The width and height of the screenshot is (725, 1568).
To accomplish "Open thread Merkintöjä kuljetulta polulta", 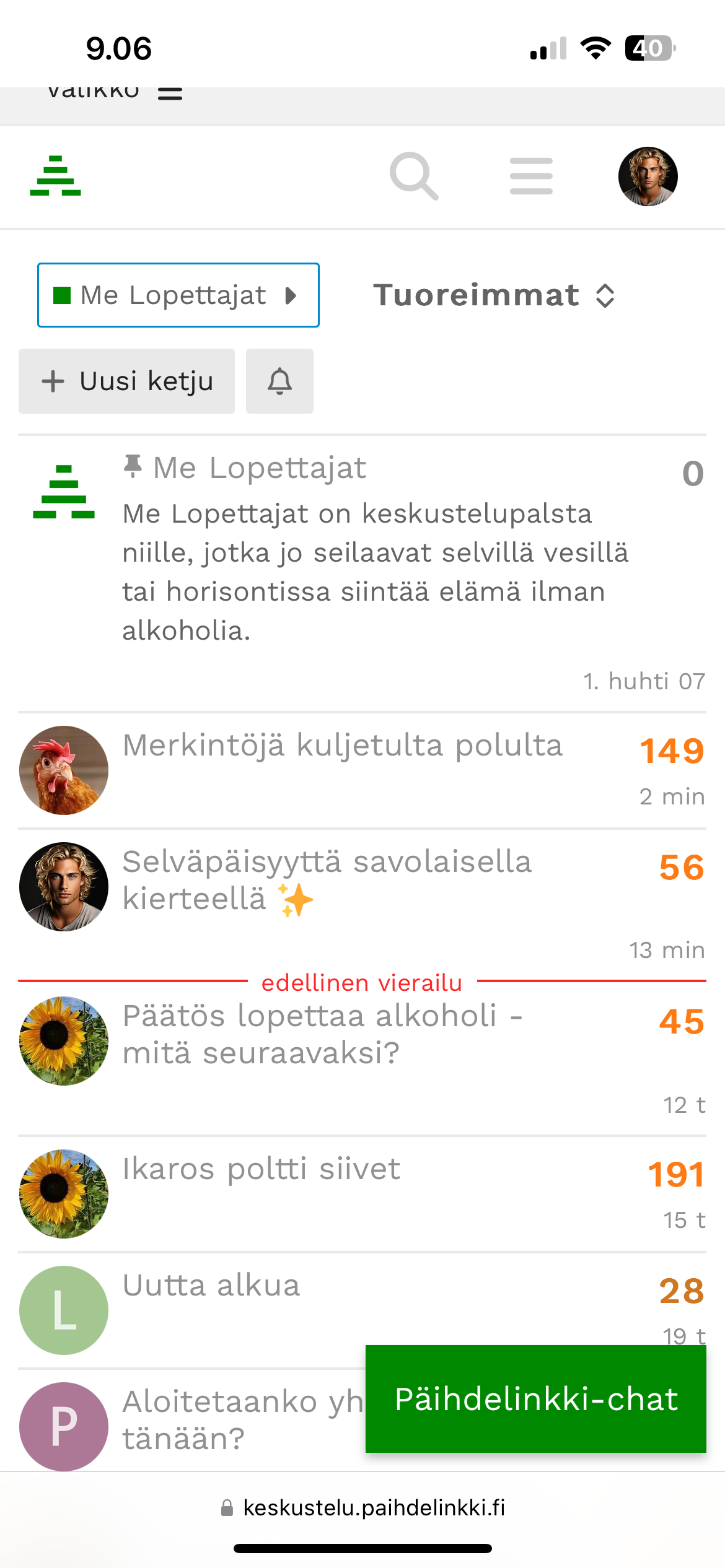I will (x=342, y=745).
